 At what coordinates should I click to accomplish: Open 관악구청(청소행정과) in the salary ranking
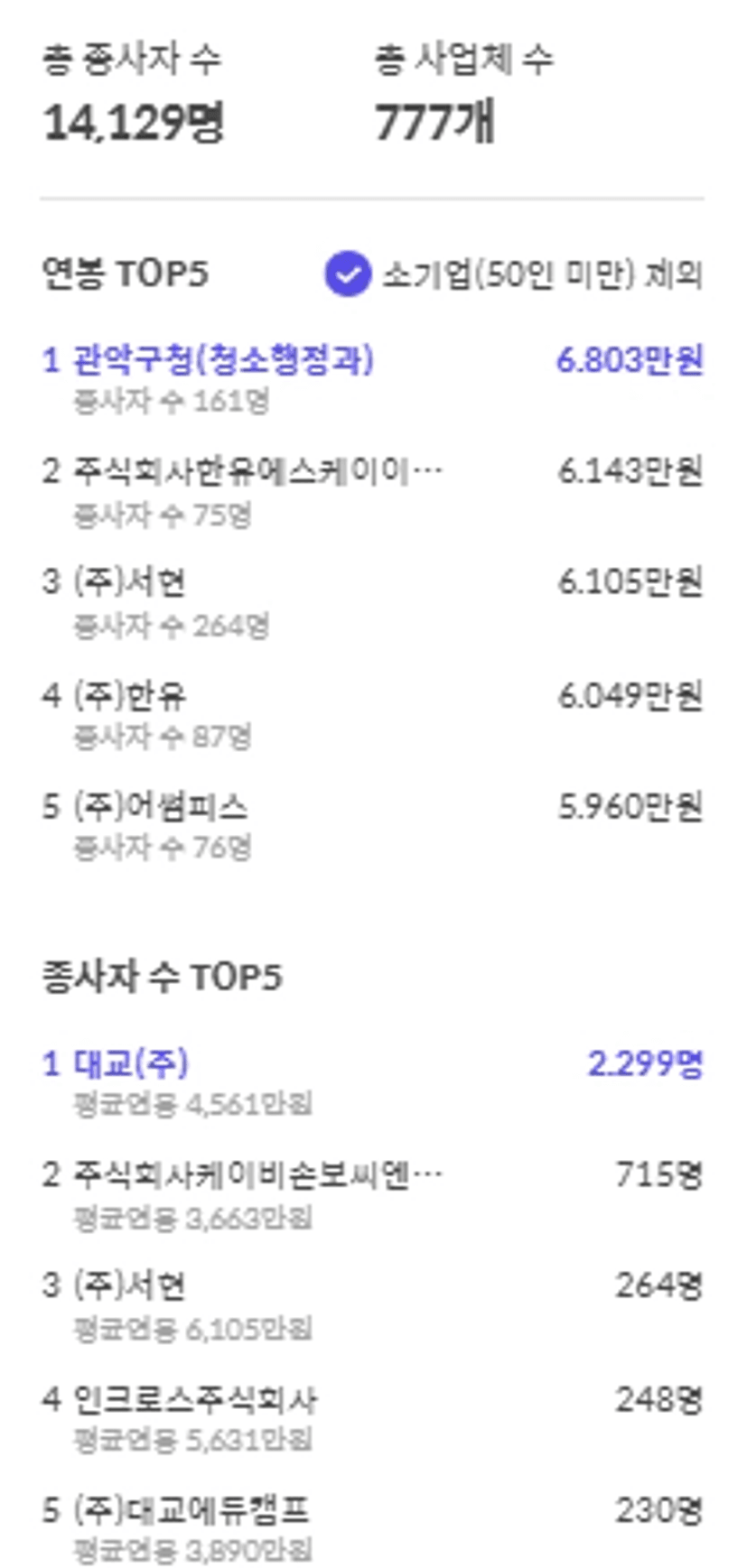[372, 379]
